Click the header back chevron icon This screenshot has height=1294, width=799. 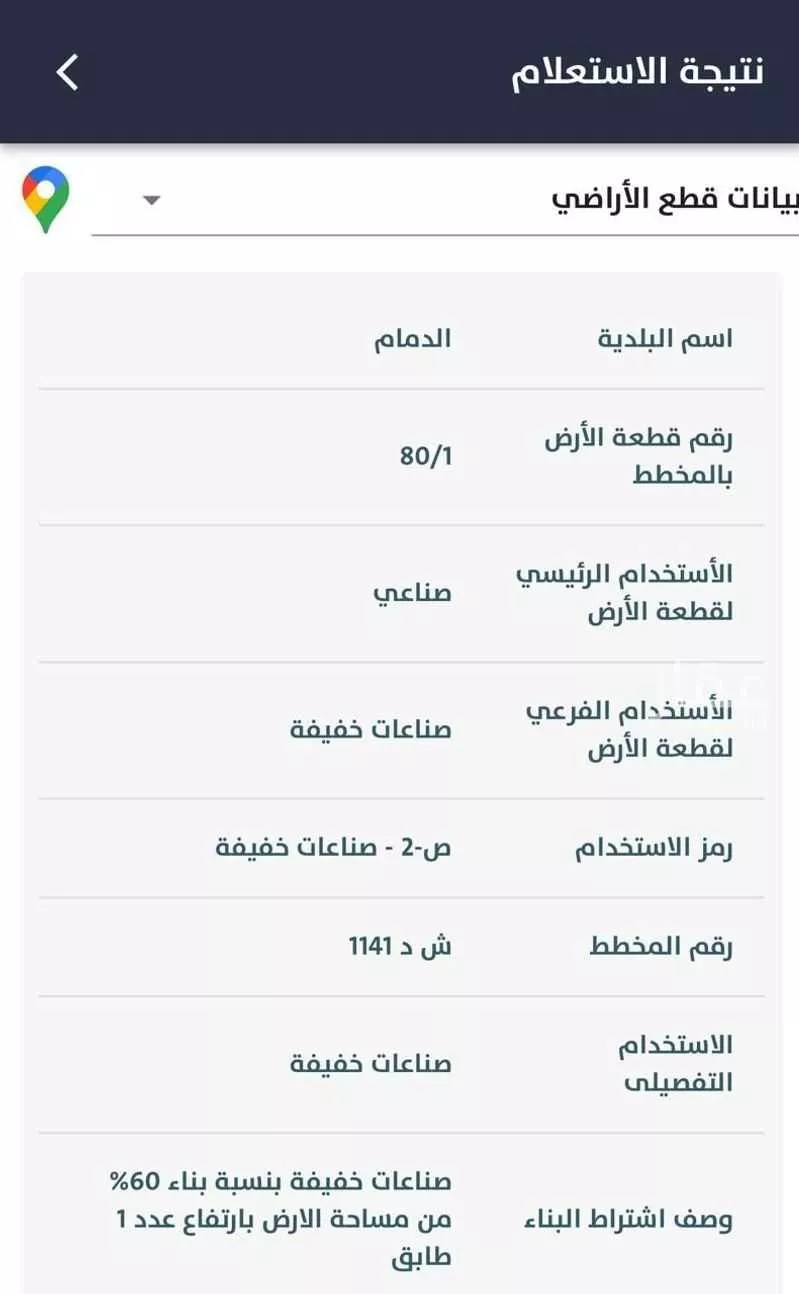(x=66, y=71)
